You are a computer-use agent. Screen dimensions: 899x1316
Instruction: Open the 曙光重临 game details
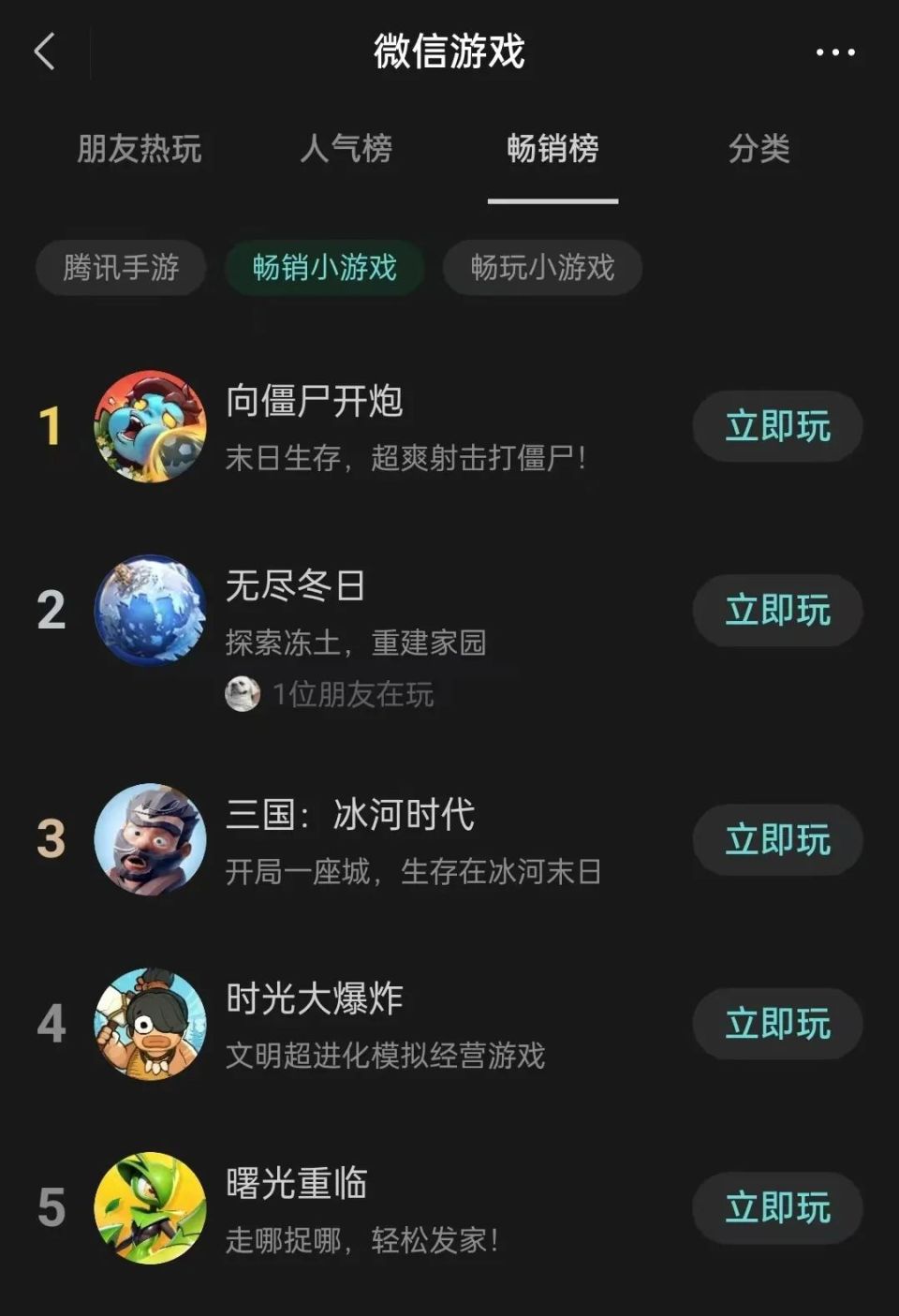296,1184
